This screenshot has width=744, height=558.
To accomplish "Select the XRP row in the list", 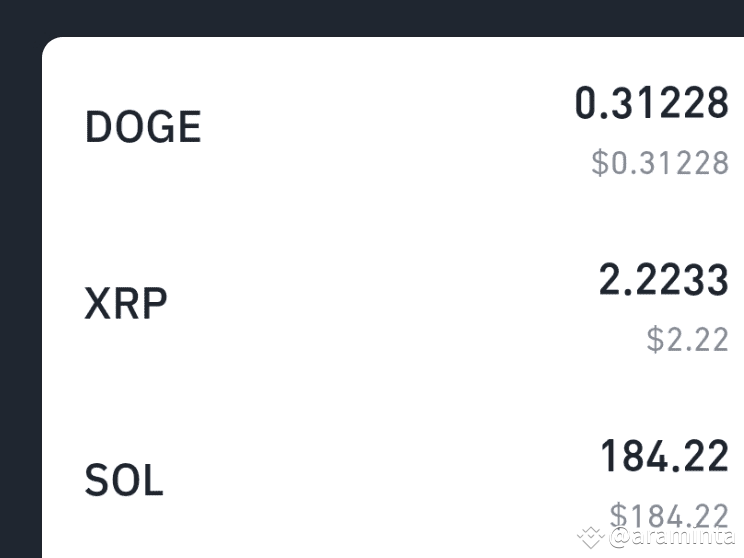I will (126, 304).
